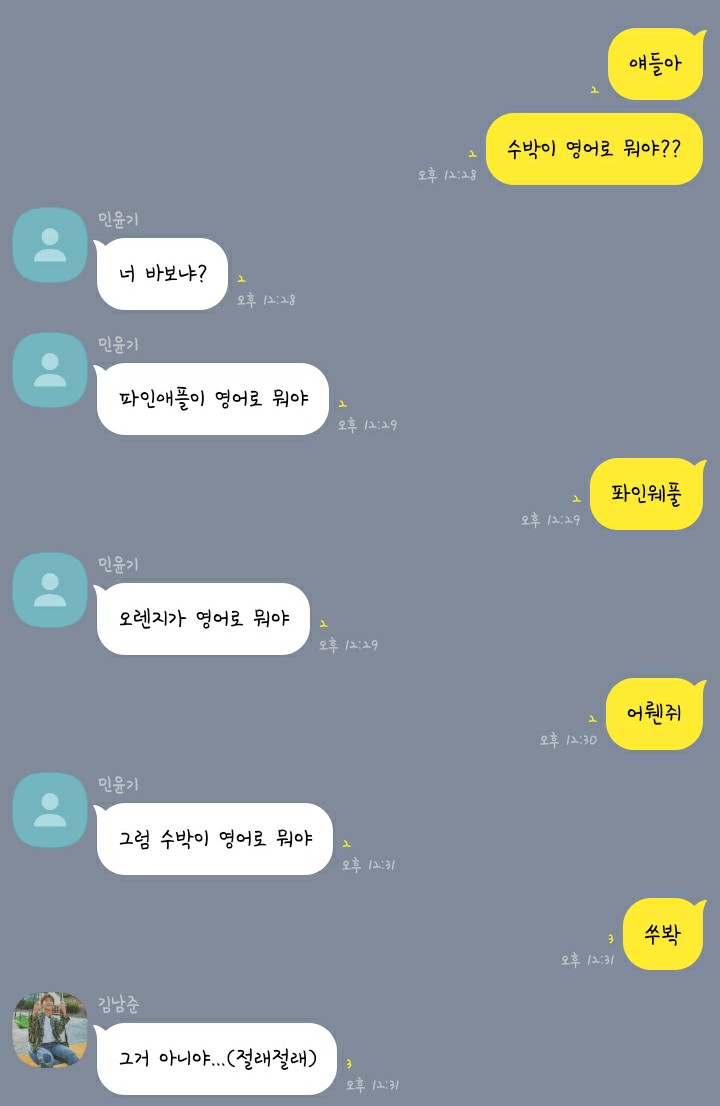View 민윤기's profile next to the 오렌지 message
720x1106 pixels.
point(49,590)
